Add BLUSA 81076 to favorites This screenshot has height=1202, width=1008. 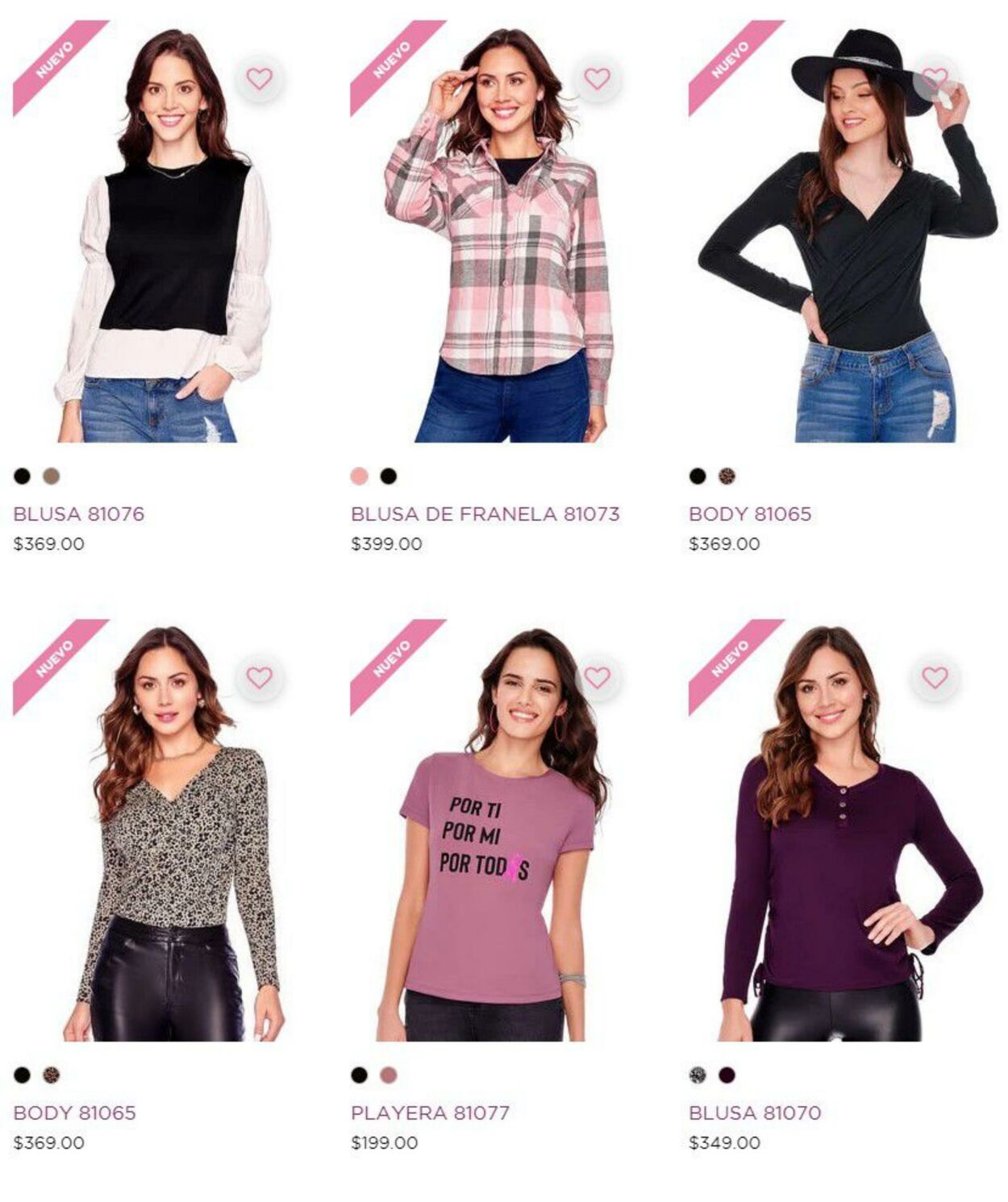click(x=259, y=79)
